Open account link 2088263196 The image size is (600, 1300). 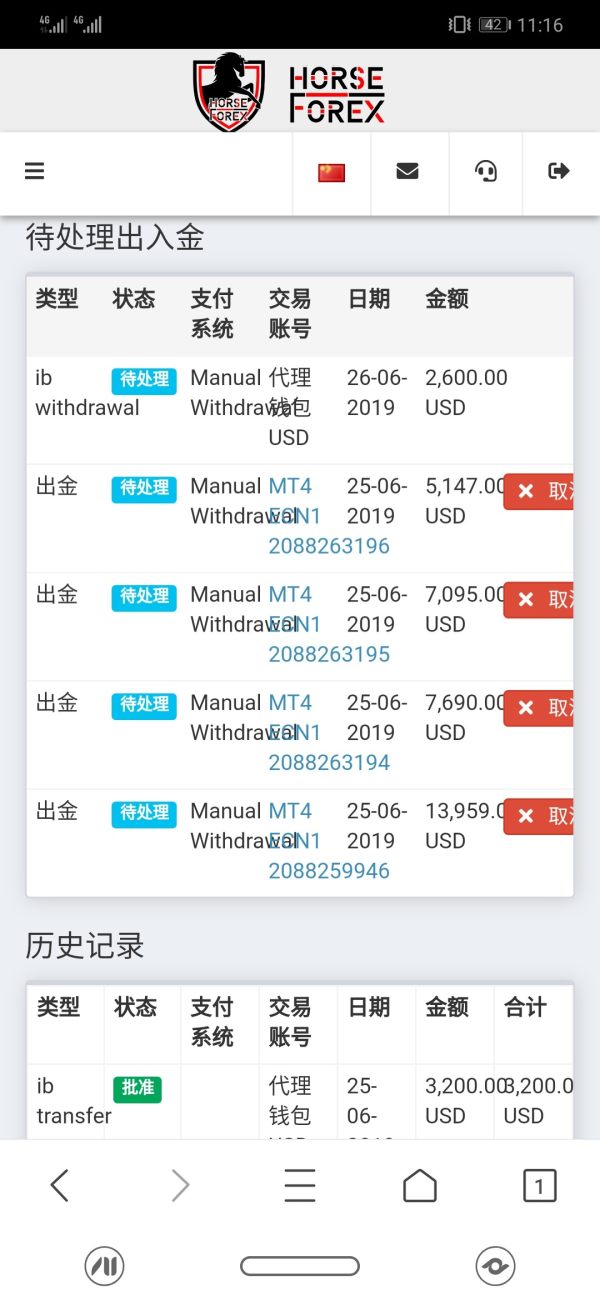[329, 546]
